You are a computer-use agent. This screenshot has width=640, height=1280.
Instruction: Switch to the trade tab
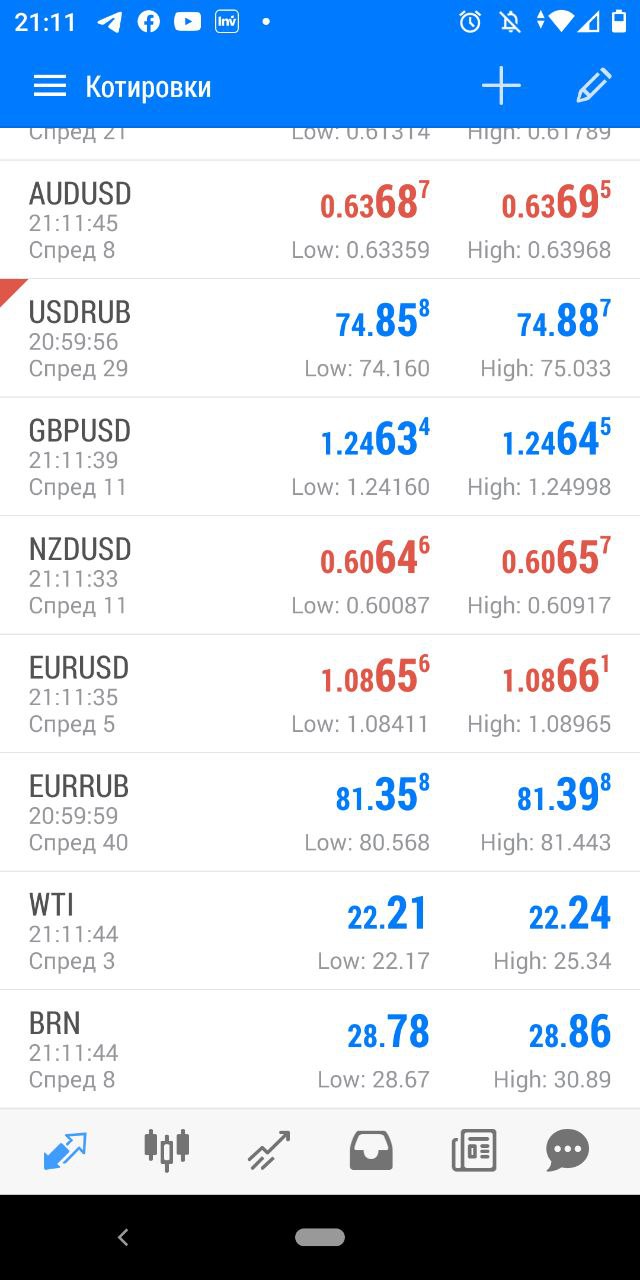(x=269, y=1151)
